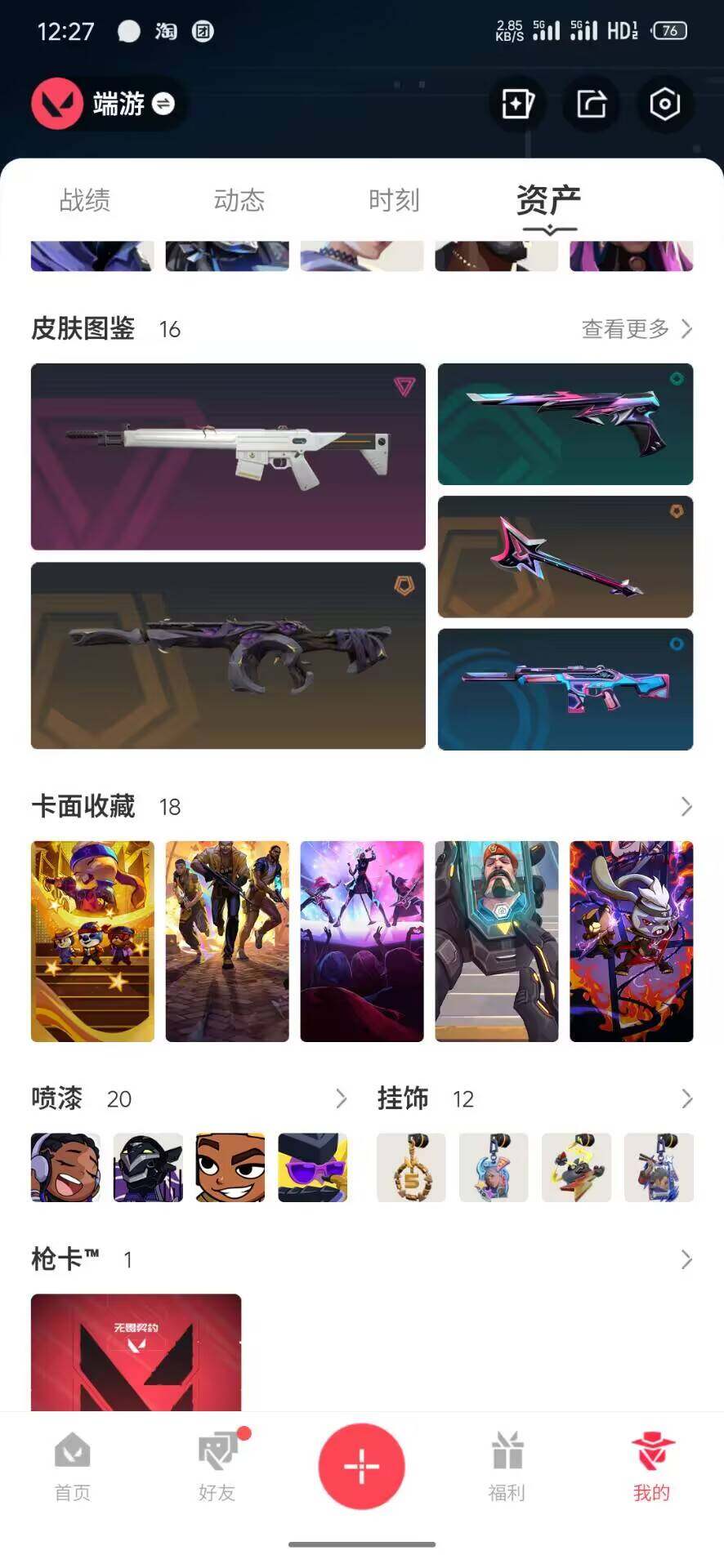724x1568 pixels.
Task: Open the blue-pink rifle skin card
Action: click(x=565, y=689)
